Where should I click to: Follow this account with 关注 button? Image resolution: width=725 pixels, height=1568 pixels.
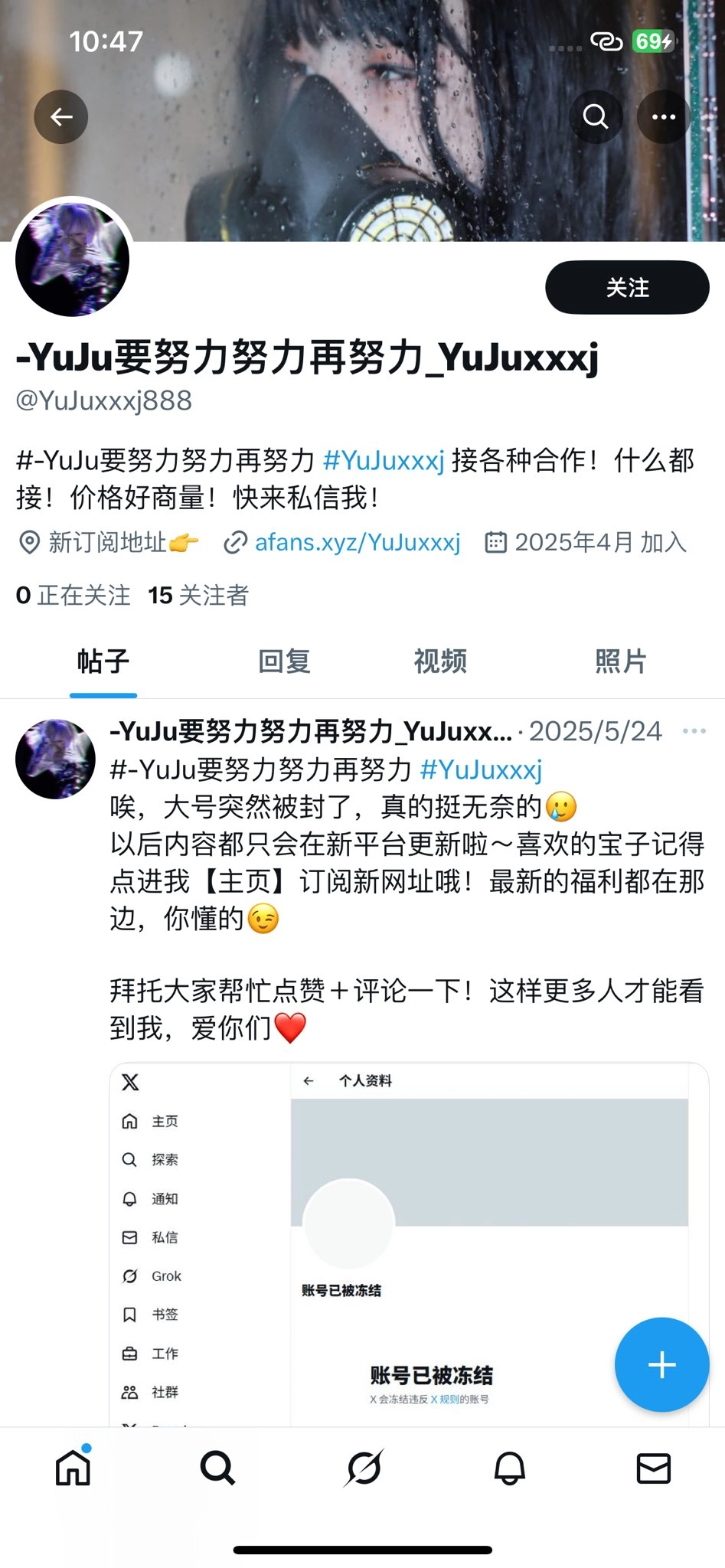coord(627,287)
